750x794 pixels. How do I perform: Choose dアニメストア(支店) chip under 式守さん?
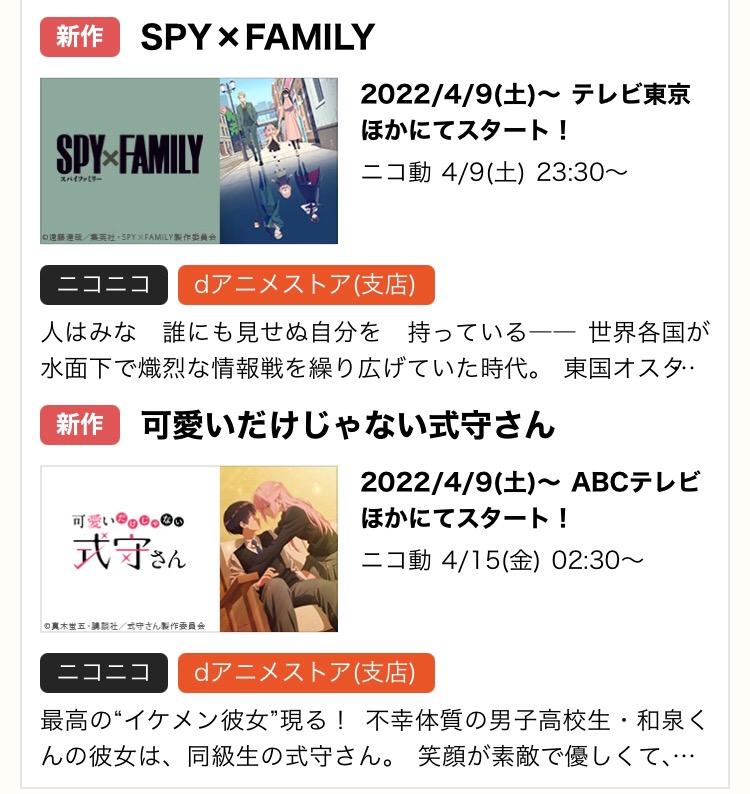point(306,673)
